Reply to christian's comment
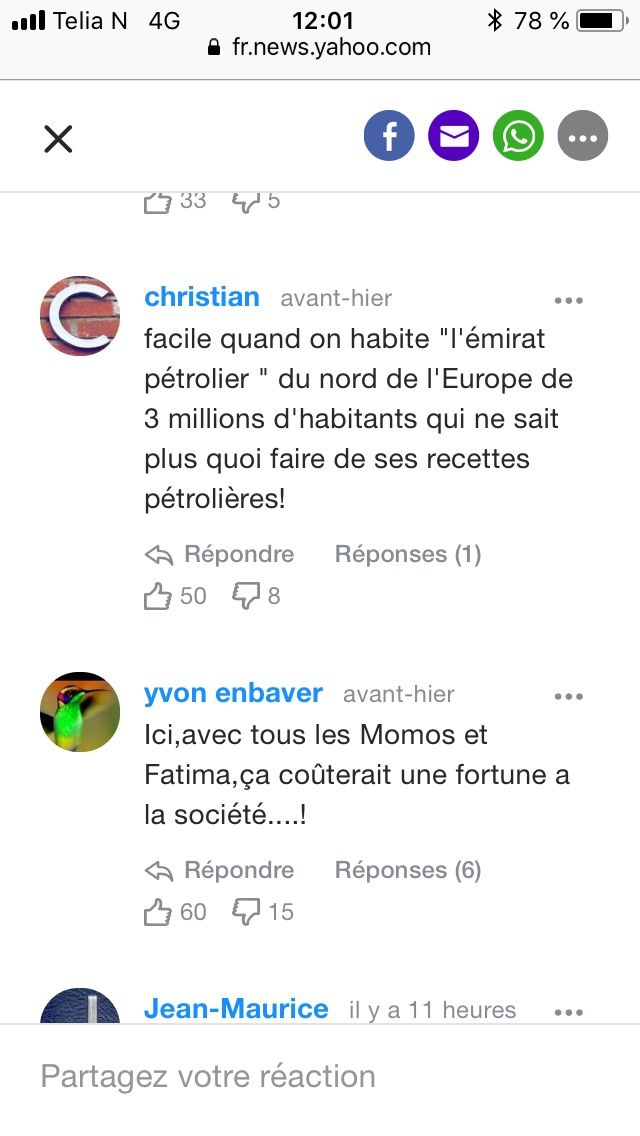 pos(220,554)
